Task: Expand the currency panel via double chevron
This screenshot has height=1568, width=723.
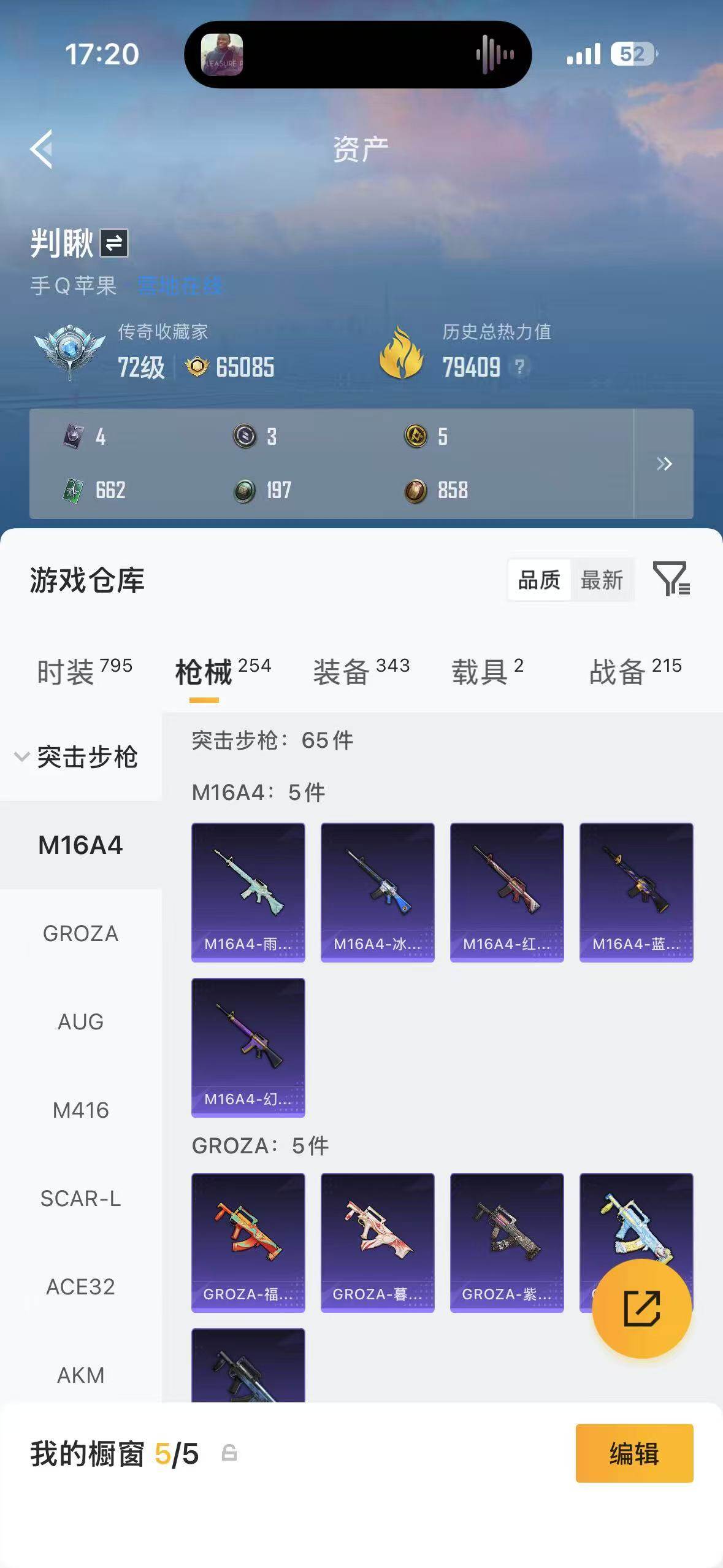Action: coord(665,464)
